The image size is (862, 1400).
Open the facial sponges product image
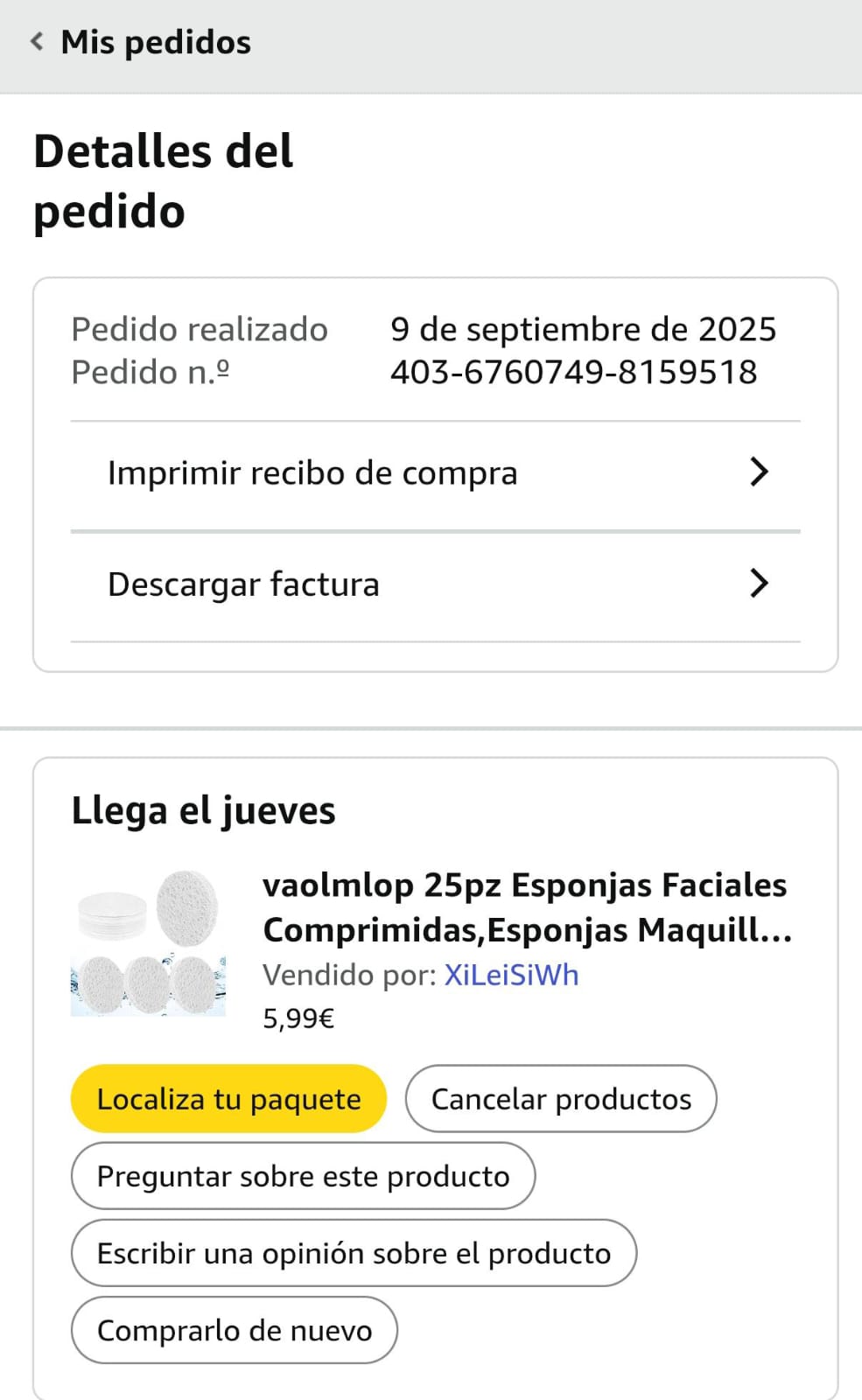148,943
